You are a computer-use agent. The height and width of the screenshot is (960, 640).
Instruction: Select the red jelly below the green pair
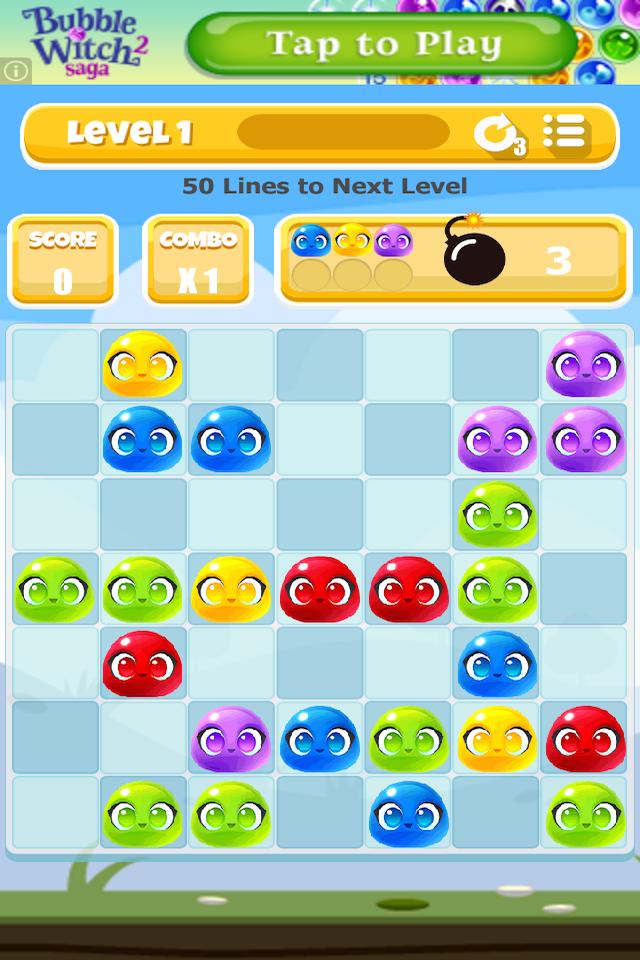142,662
